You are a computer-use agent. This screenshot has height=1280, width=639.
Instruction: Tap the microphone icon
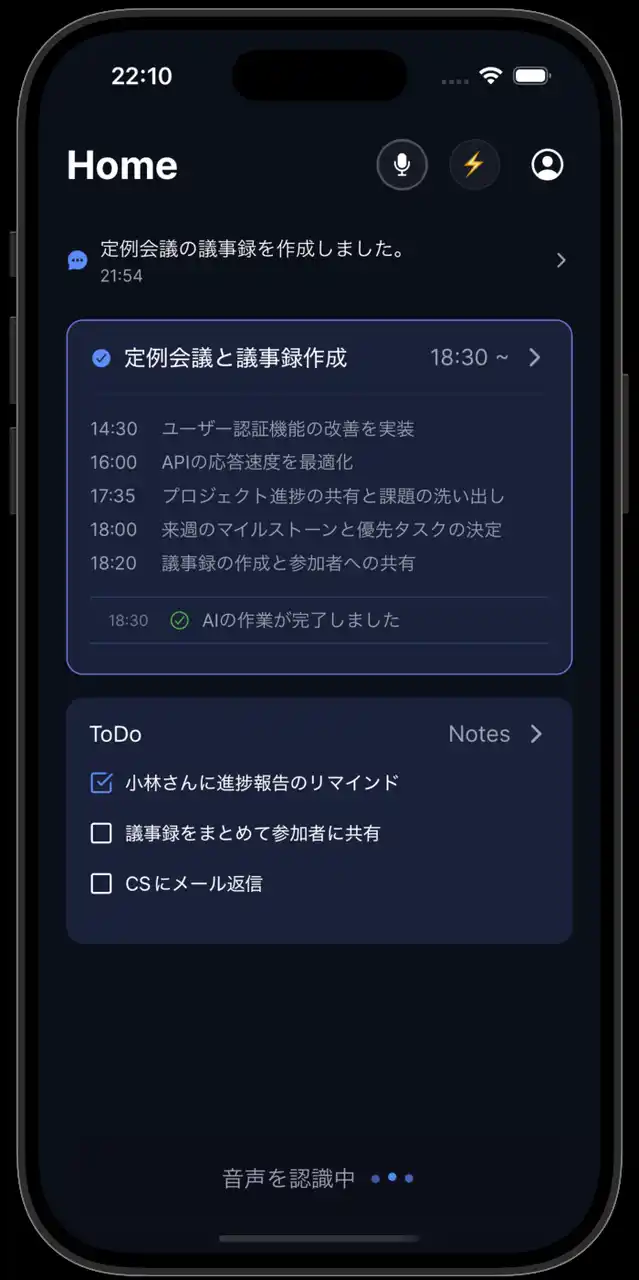[402, 165]
